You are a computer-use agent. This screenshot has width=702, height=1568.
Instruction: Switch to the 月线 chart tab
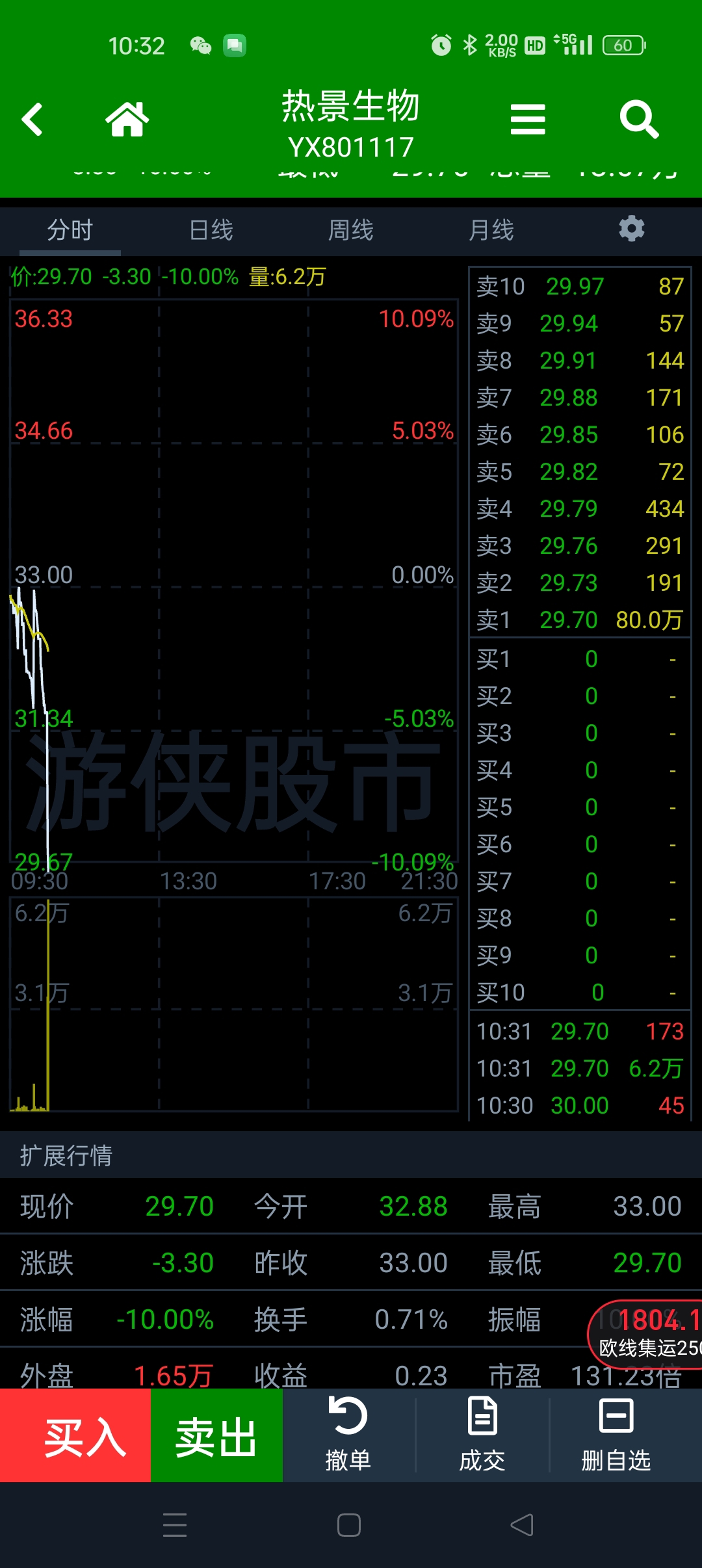click(x=491, y=230)
